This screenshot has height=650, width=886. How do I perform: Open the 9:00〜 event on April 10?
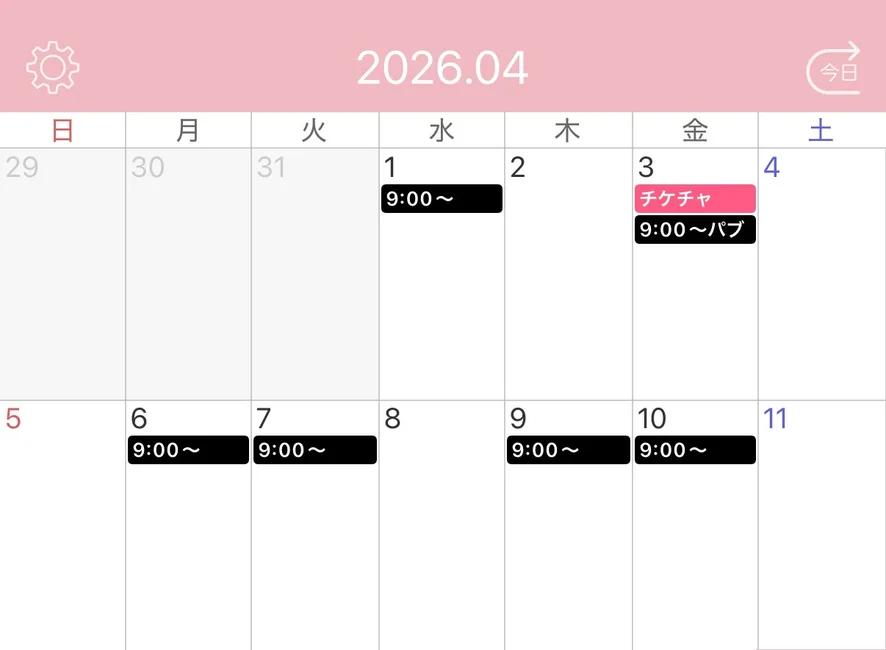tap(695, 450)
